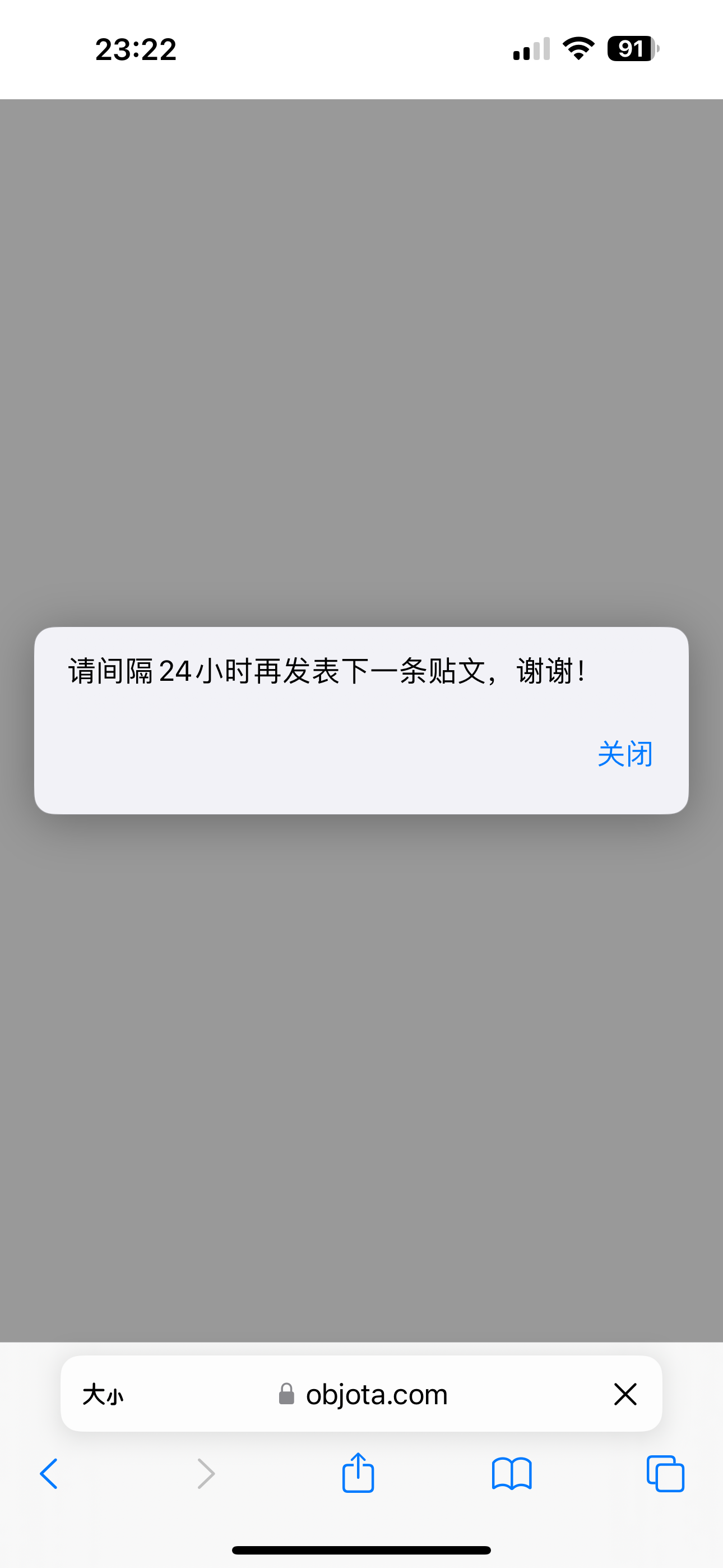
Task: Go back to the previous page
Action: pyautogui.click(x=49, y=1474)
